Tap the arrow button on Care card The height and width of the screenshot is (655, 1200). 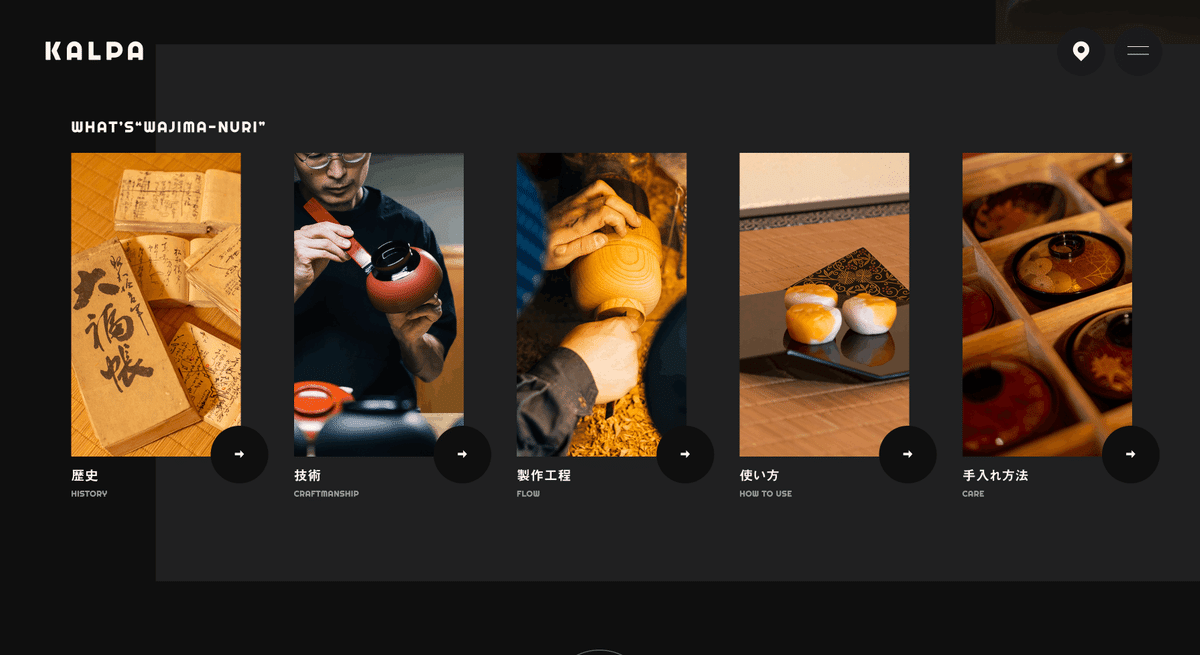pyautogui.click(x=1130, y=454)
